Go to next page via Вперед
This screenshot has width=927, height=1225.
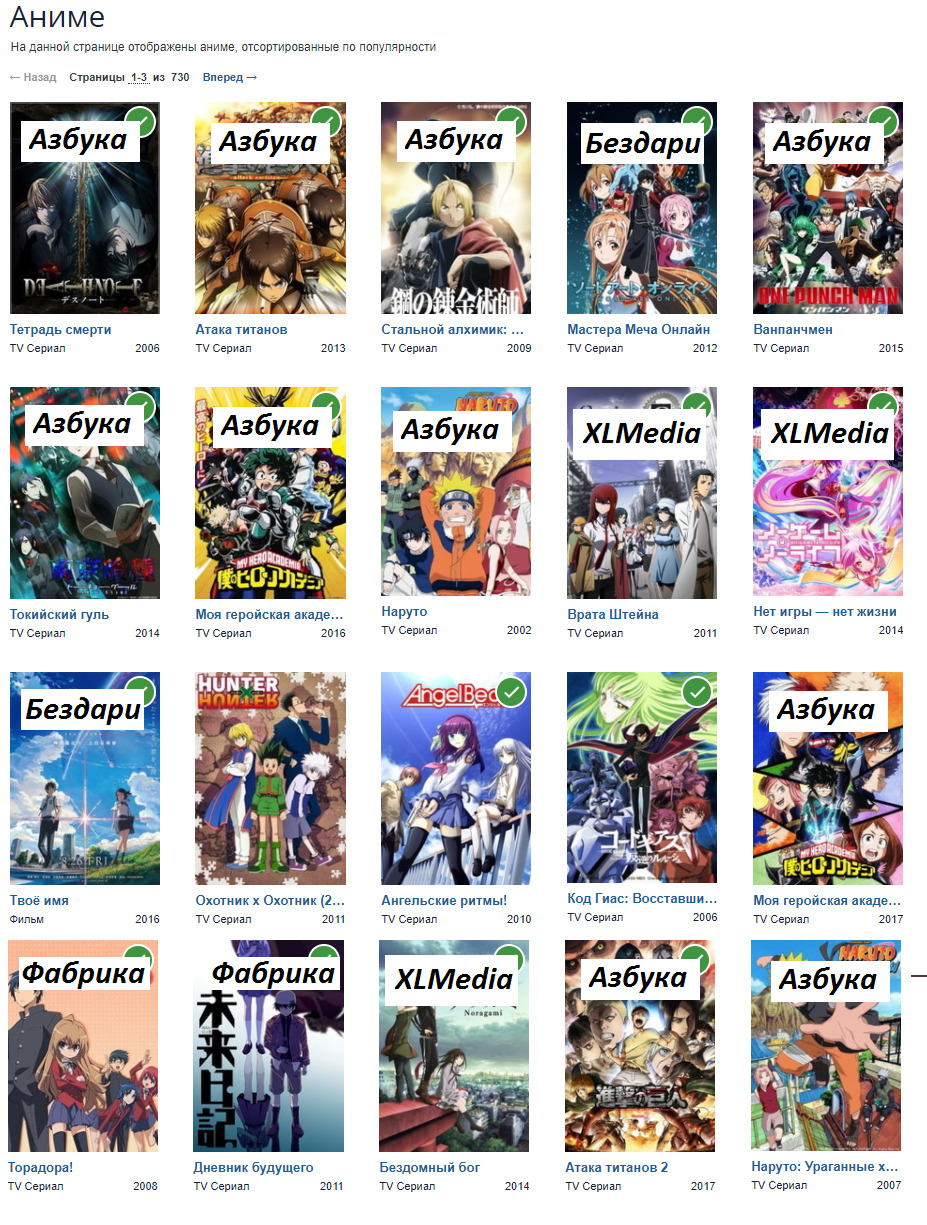point(229,77)
